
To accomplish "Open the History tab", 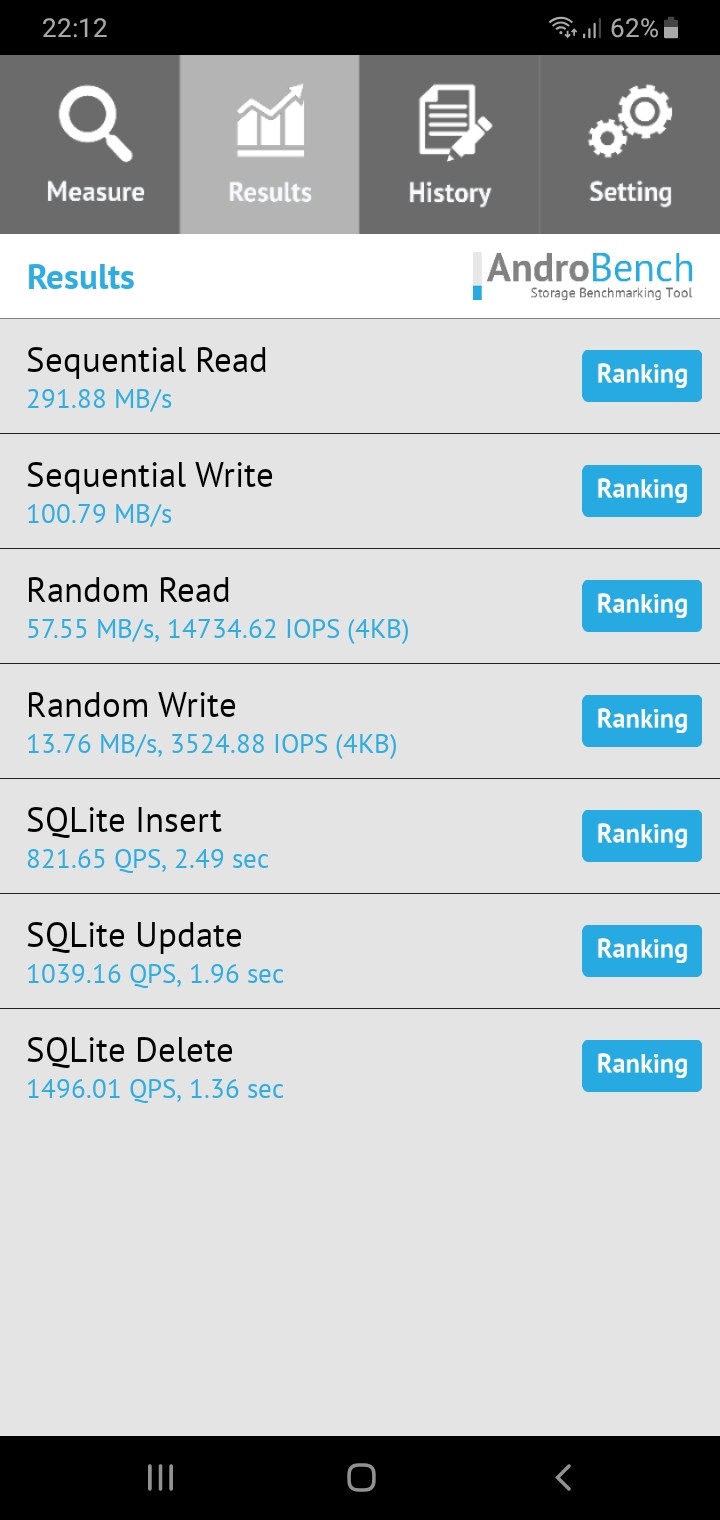I will click(450, 145).
